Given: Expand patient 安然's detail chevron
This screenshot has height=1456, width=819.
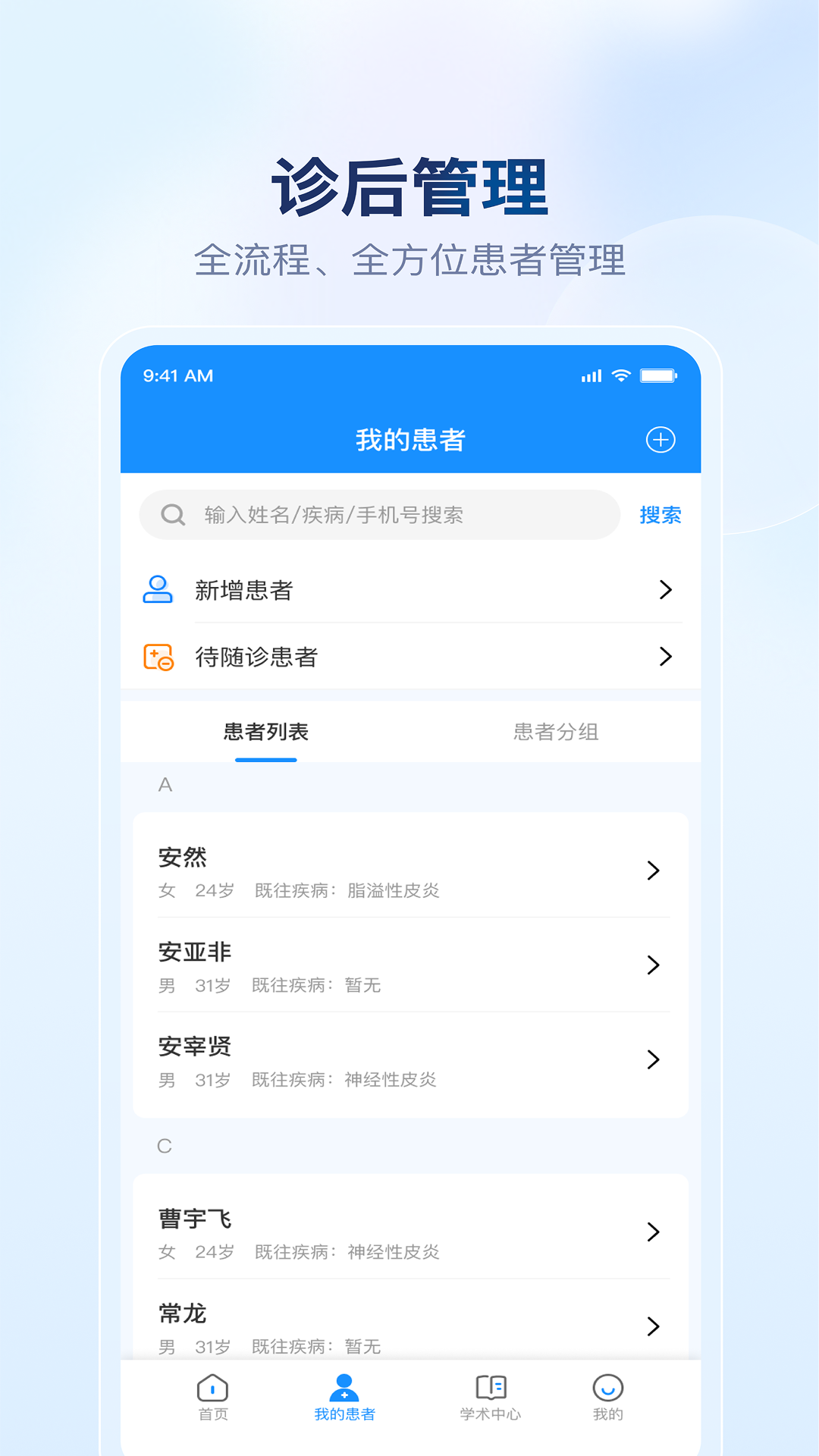Looking at the screenshot, I should pos(654,871).
